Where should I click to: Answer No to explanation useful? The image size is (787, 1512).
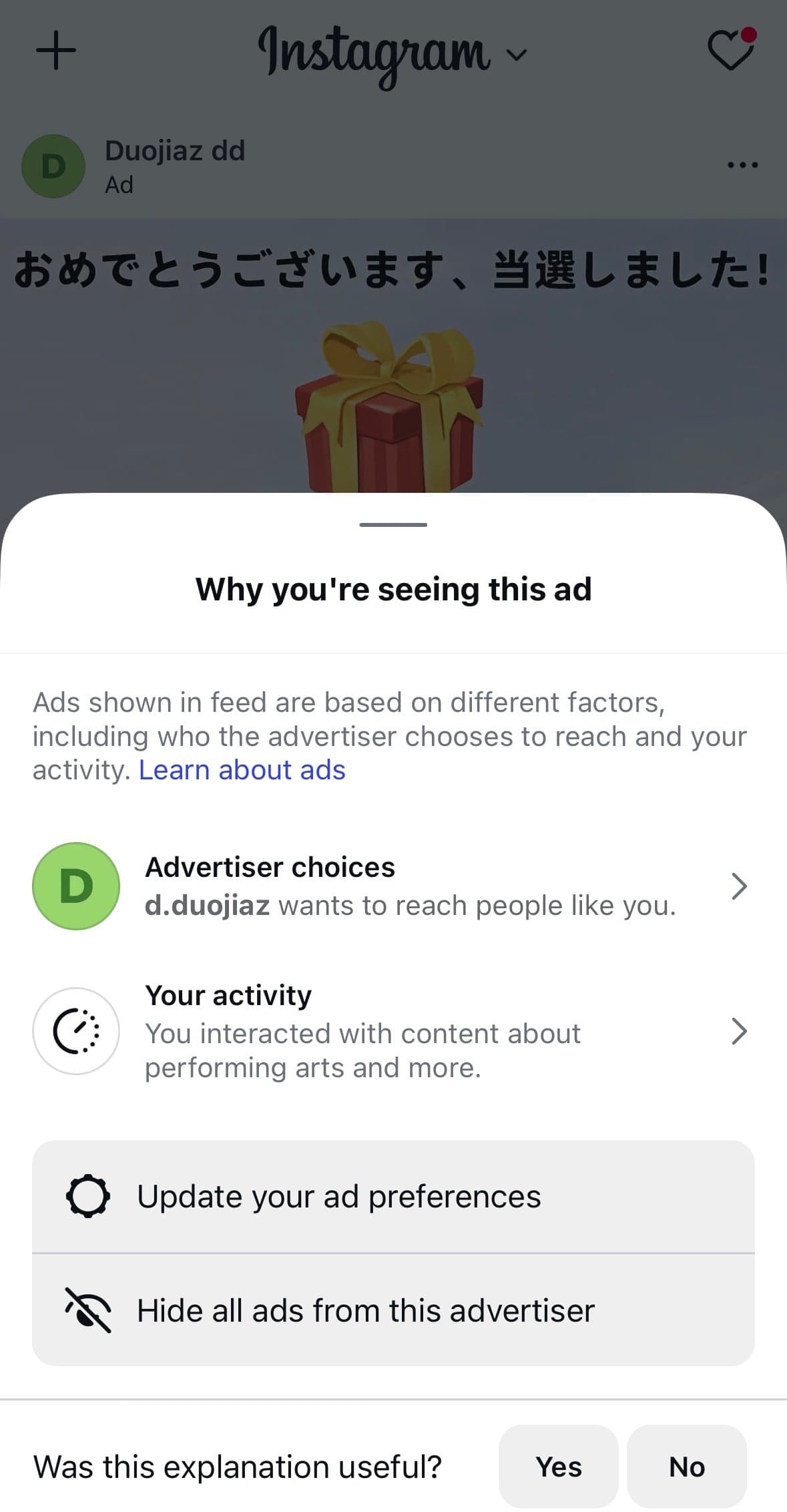pos(687,1467)
